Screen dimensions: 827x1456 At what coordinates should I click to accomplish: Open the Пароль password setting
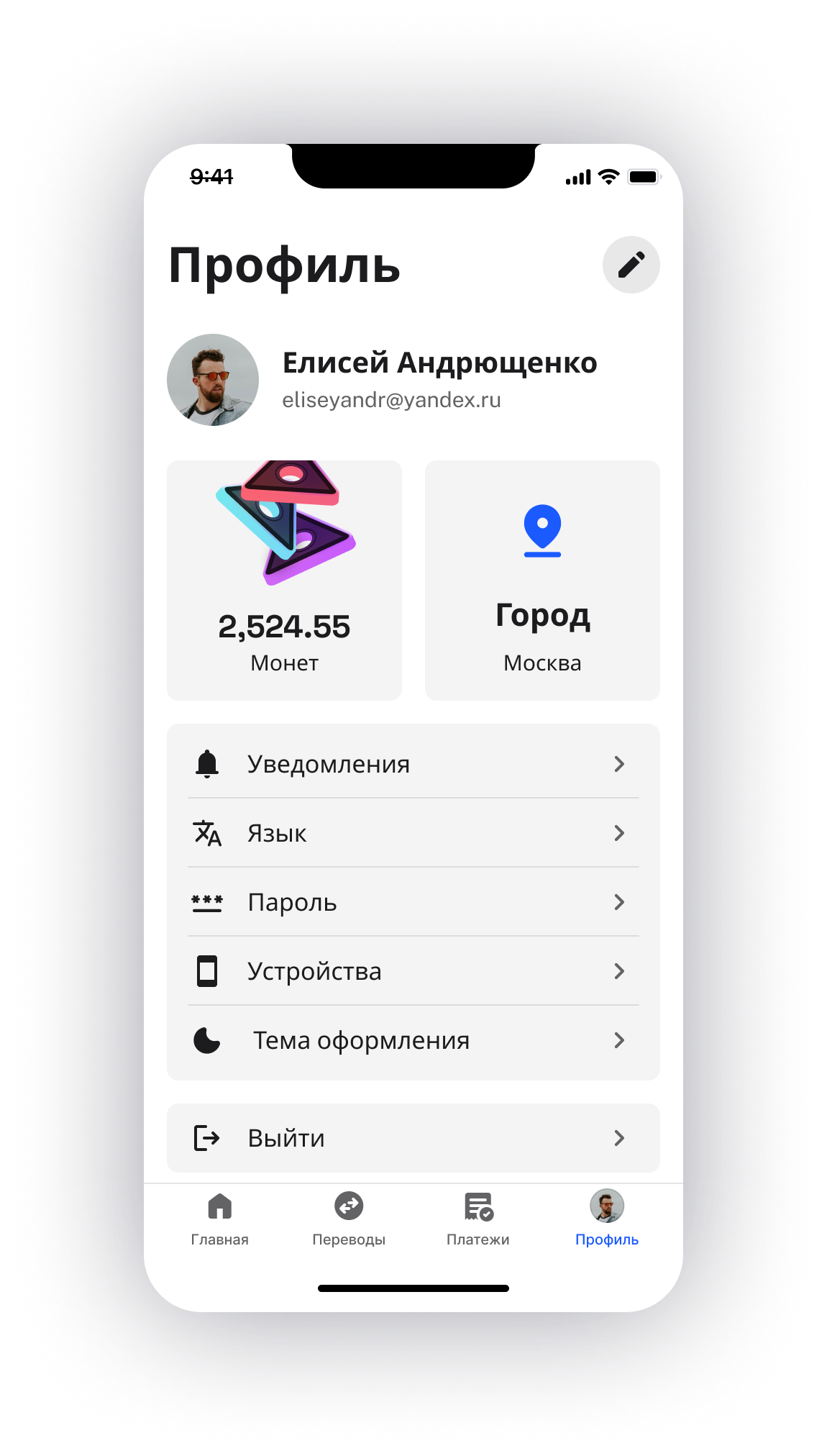(x=413, y=902)
